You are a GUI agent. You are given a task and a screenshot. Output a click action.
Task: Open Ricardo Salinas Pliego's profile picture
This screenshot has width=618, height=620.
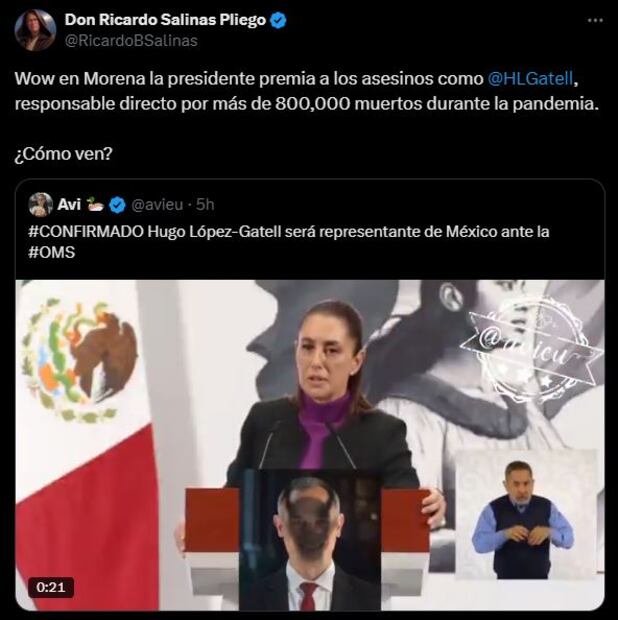[35, 30]
